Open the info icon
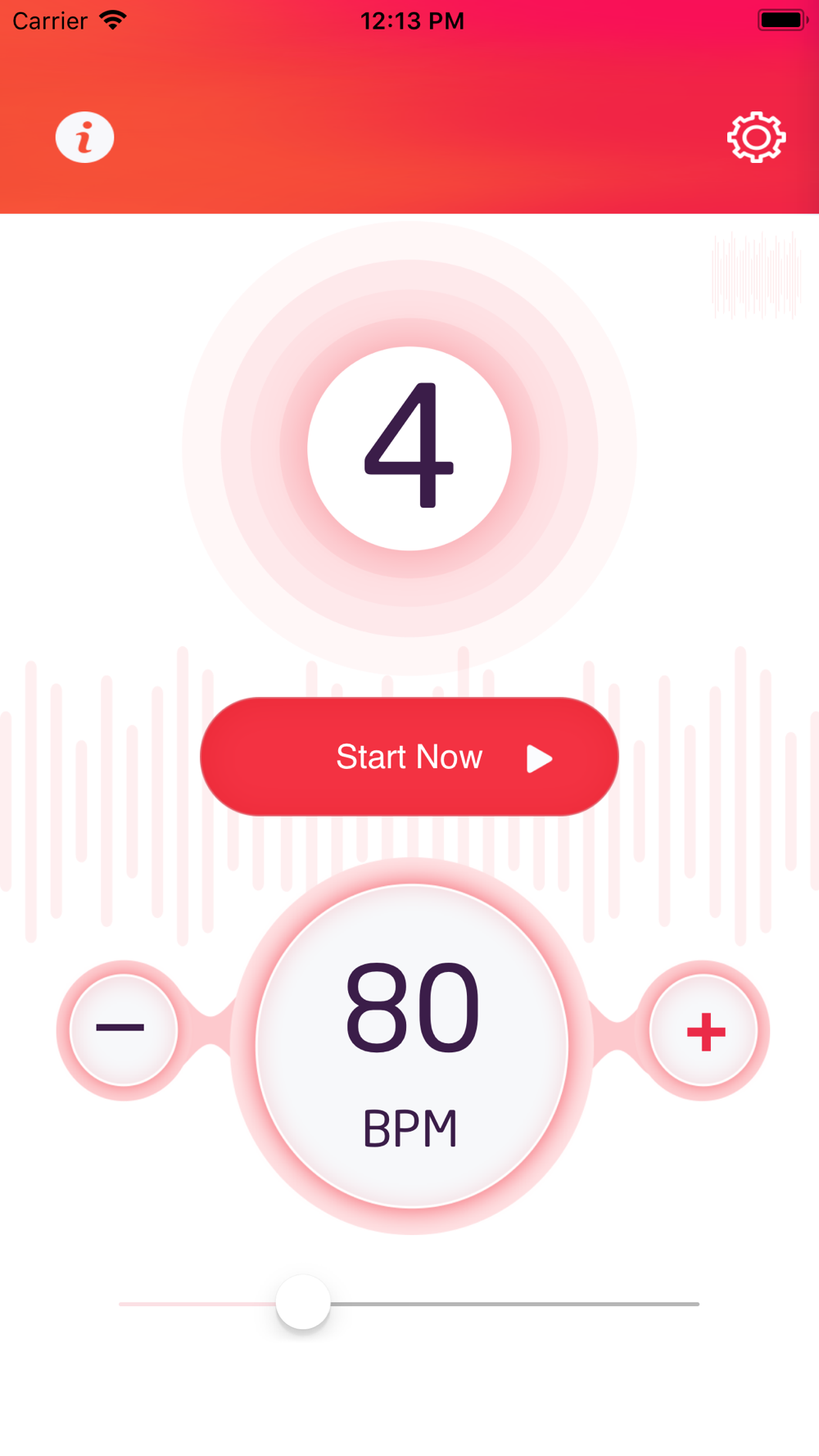 click(x=84, y=137)
